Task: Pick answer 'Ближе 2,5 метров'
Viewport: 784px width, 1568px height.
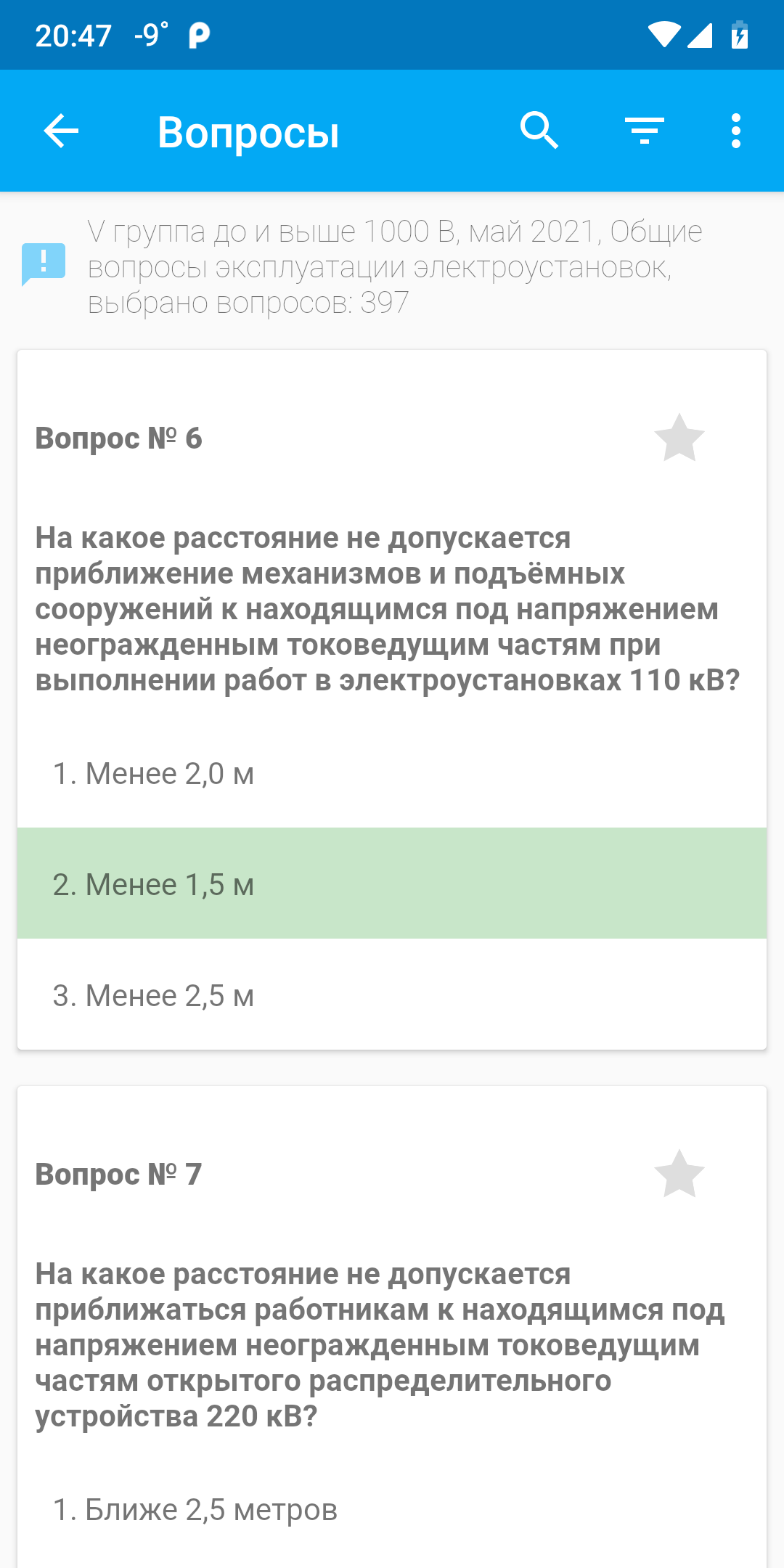Action: (x=392, y=1510)
